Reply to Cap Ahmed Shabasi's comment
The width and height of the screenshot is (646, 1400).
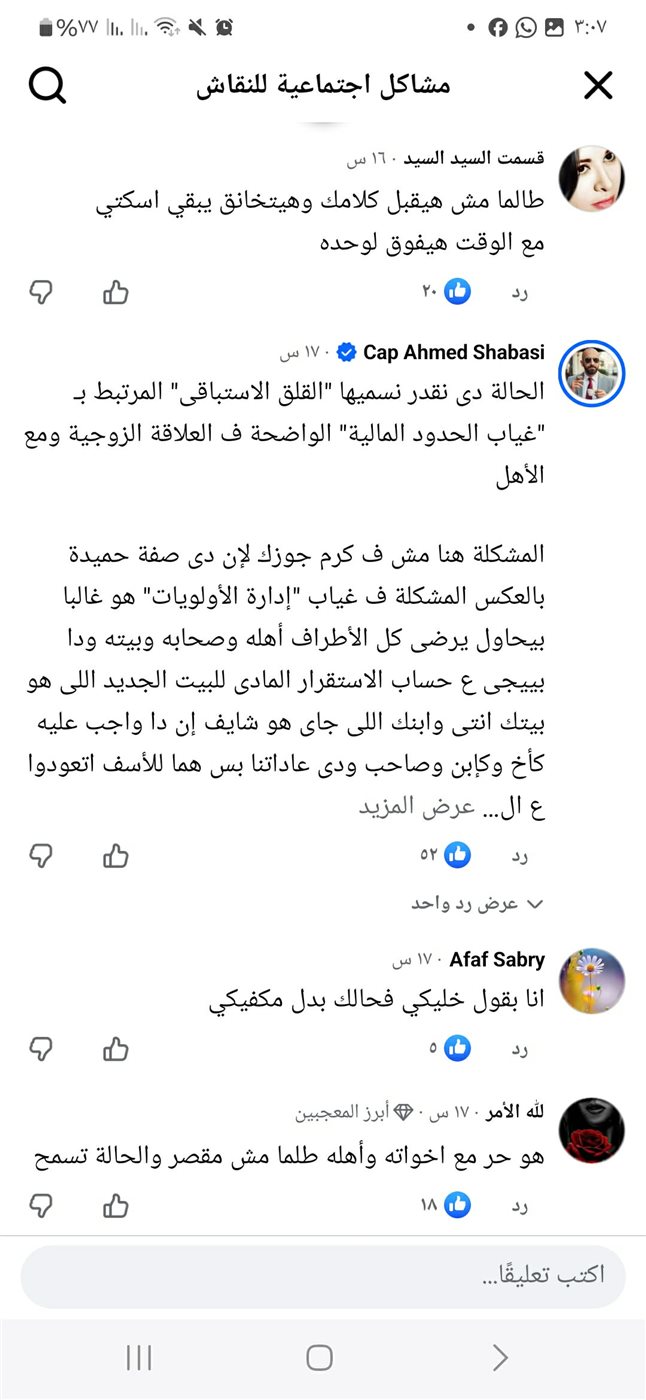519,856
